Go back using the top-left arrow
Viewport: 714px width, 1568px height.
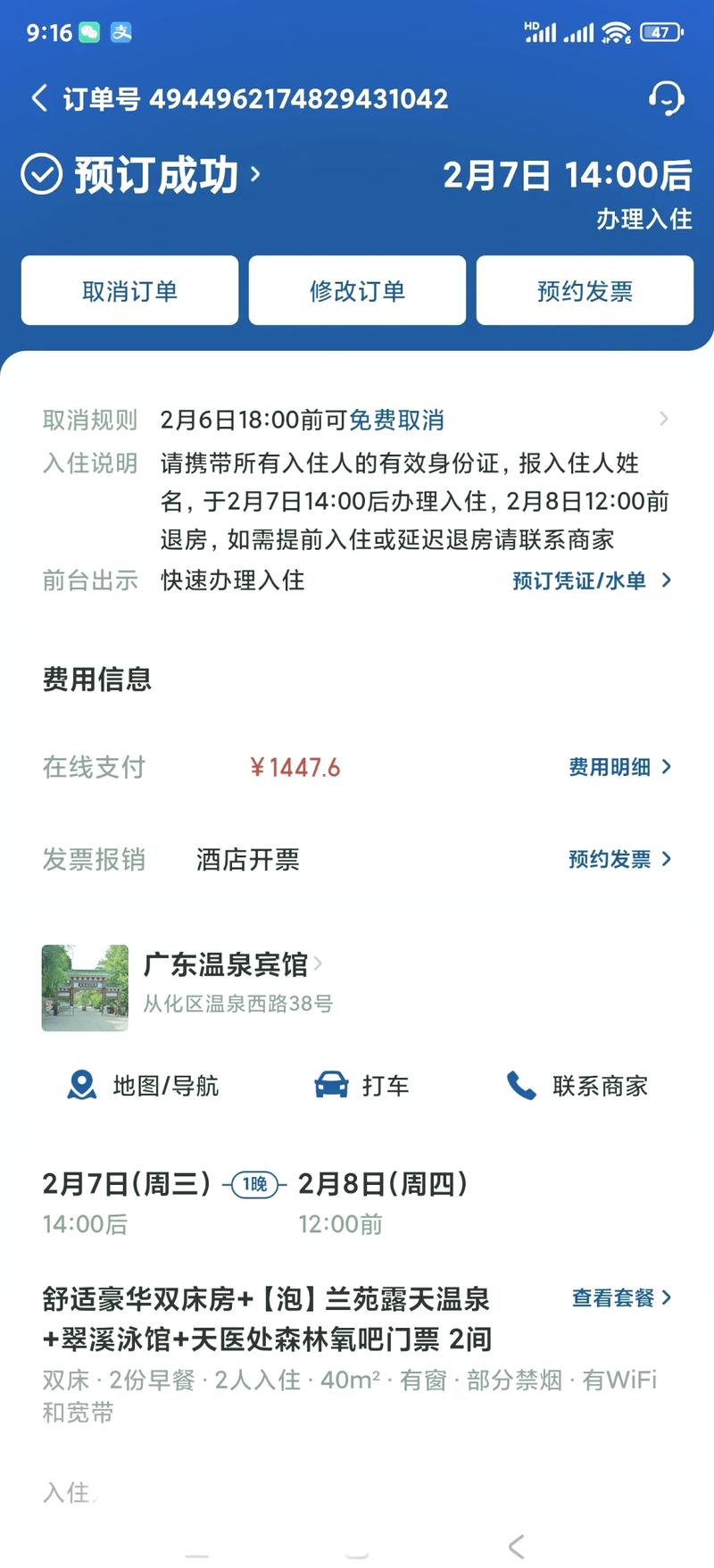pos(38,98)
